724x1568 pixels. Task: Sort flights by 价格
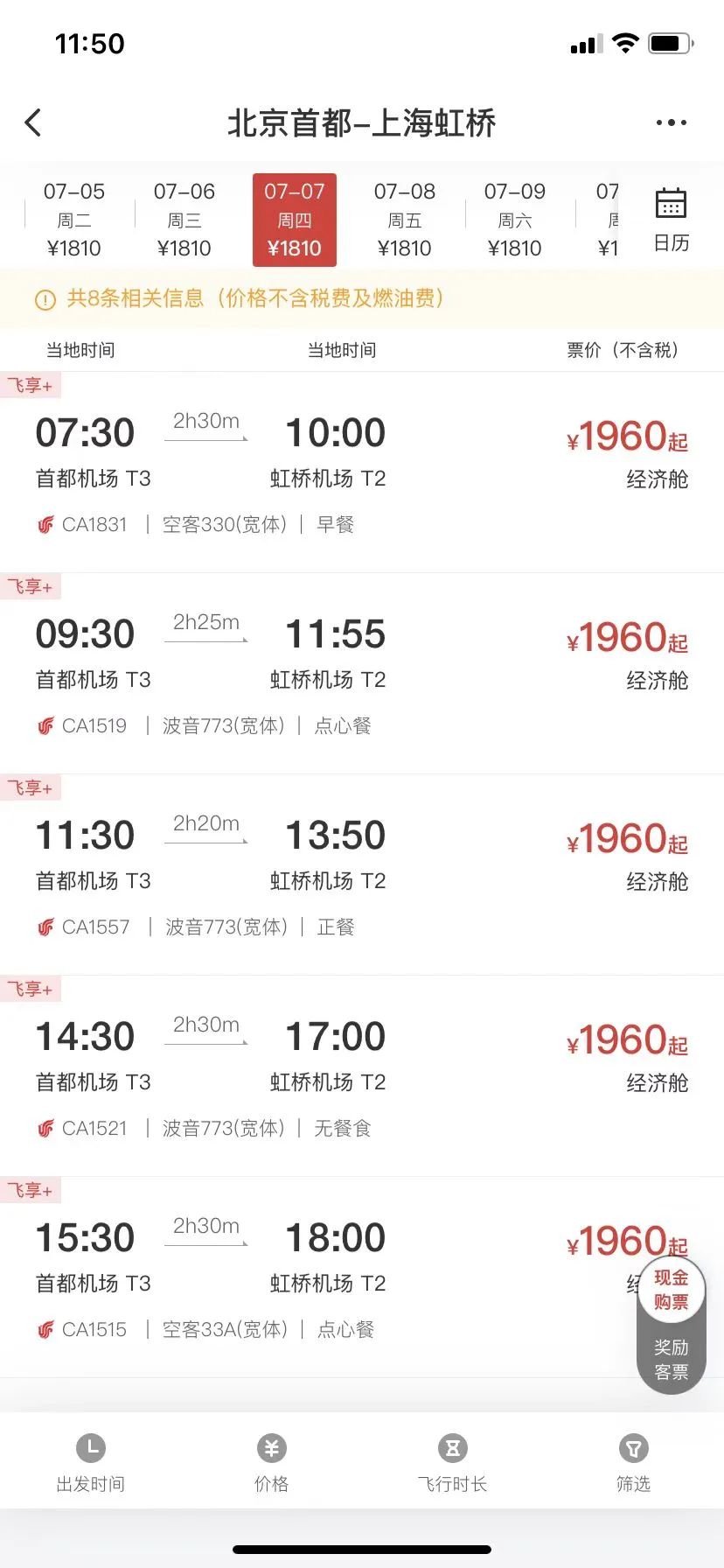(x=272, y=1463)
